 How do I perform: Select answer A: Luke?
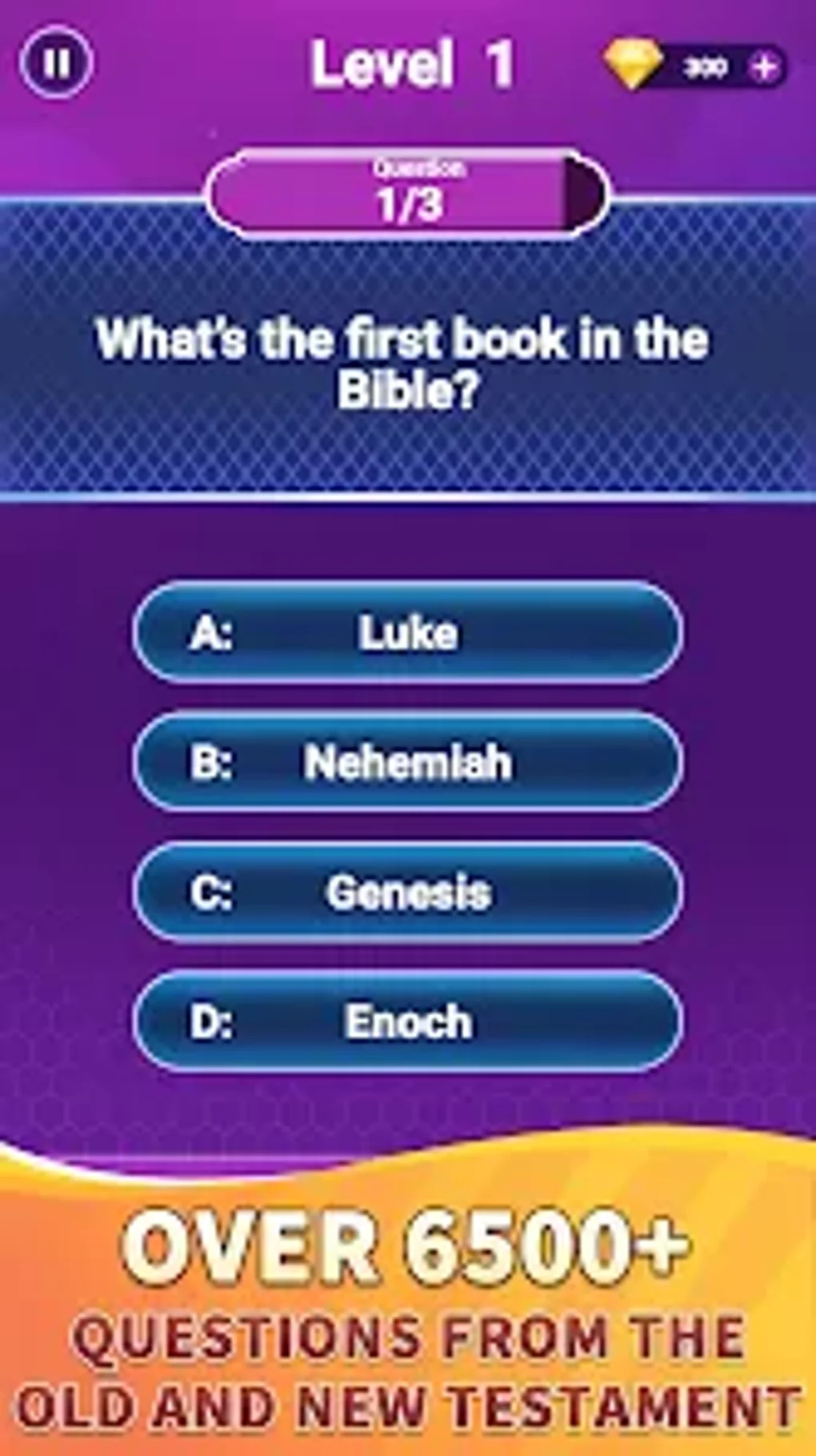pyautogui.click(x=408, y=635)
